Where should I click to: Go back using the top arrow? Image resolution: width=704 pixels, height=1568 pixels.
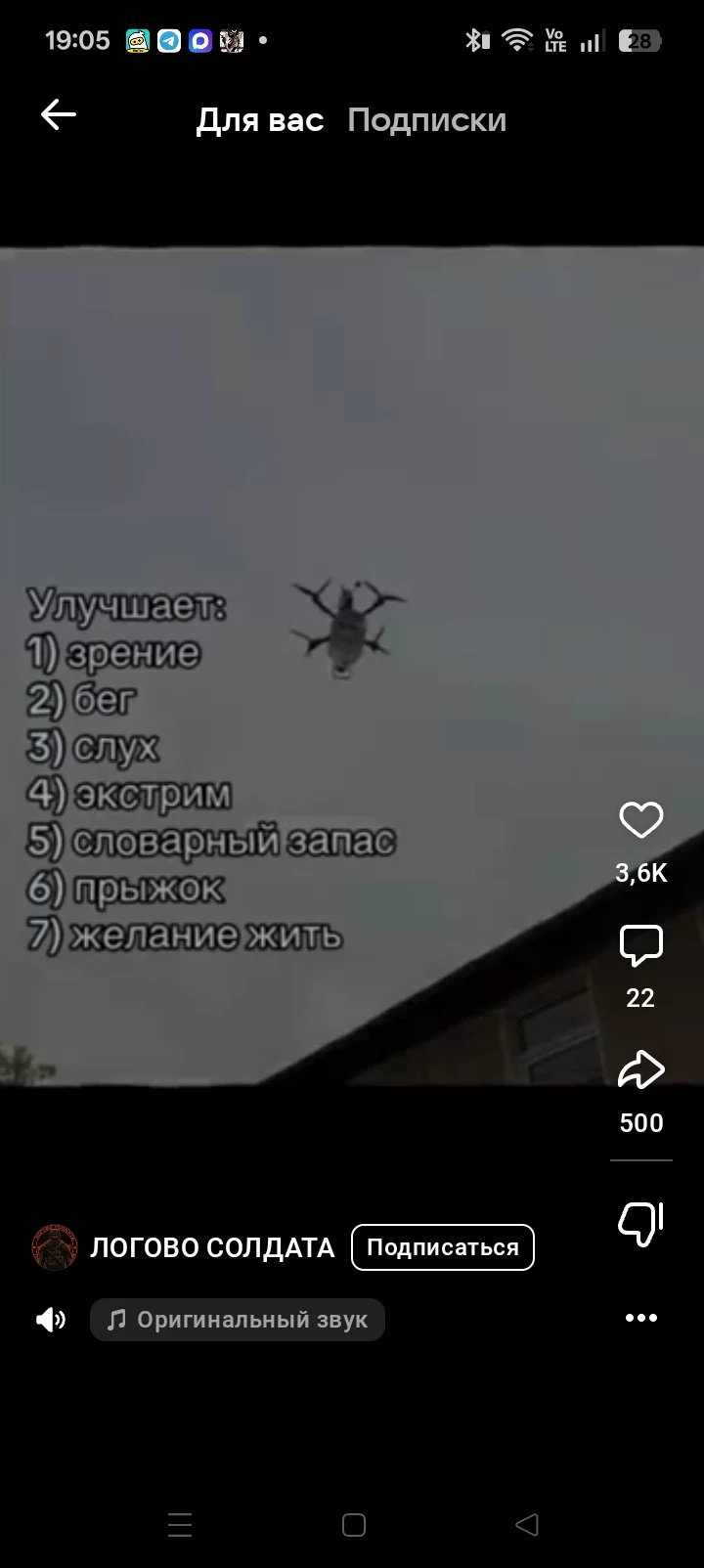[59, 115]
